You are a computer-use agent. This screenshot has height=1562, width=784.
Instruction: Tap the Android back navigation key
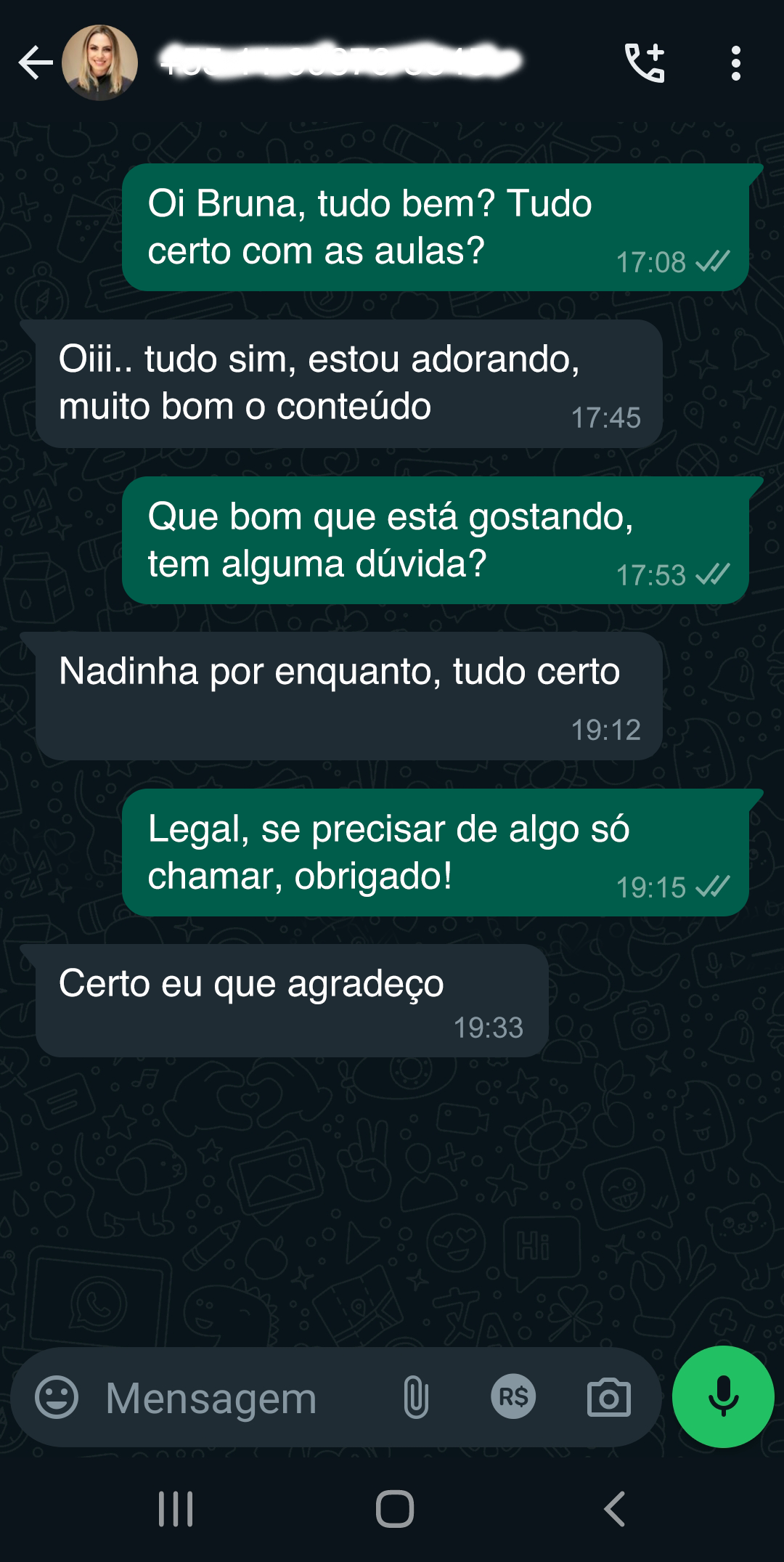pyautogui.click(x=613, y=1508)
